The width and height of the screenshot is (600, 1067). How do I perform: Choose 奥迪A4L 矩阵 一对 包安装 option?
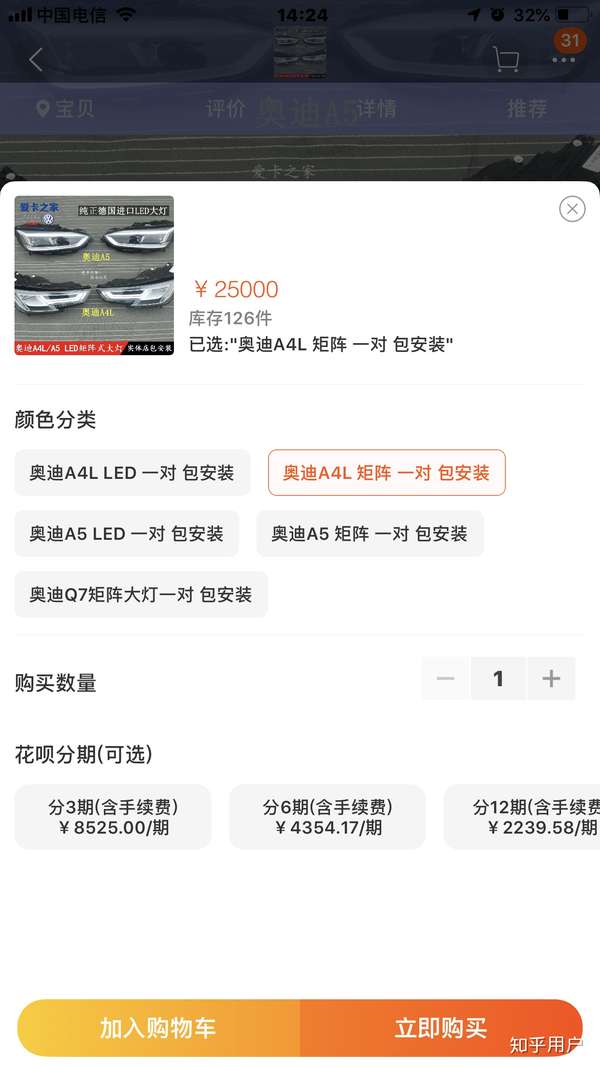tap(386, 473)
